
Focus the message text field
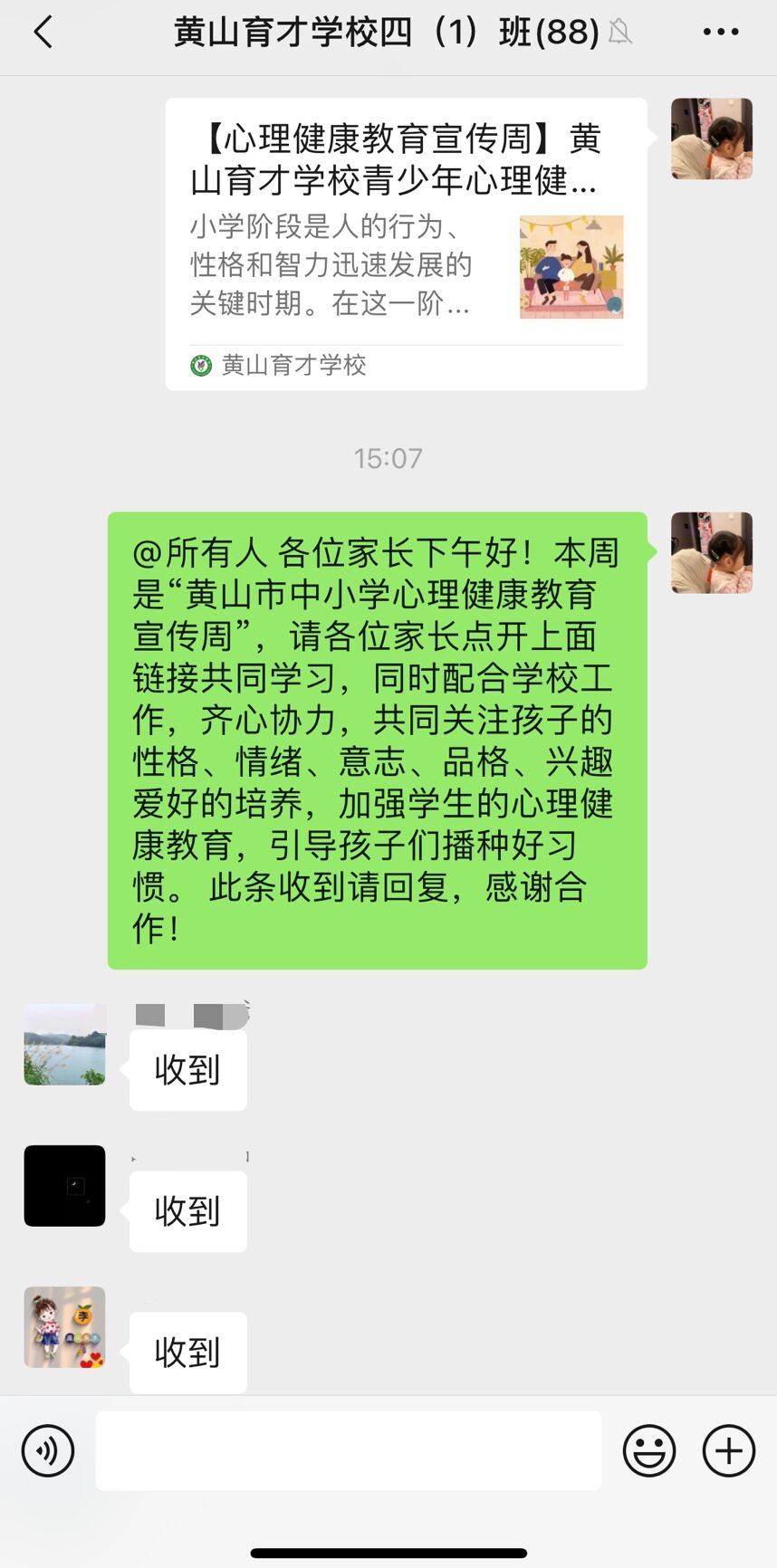click(x=349, y=1450)
